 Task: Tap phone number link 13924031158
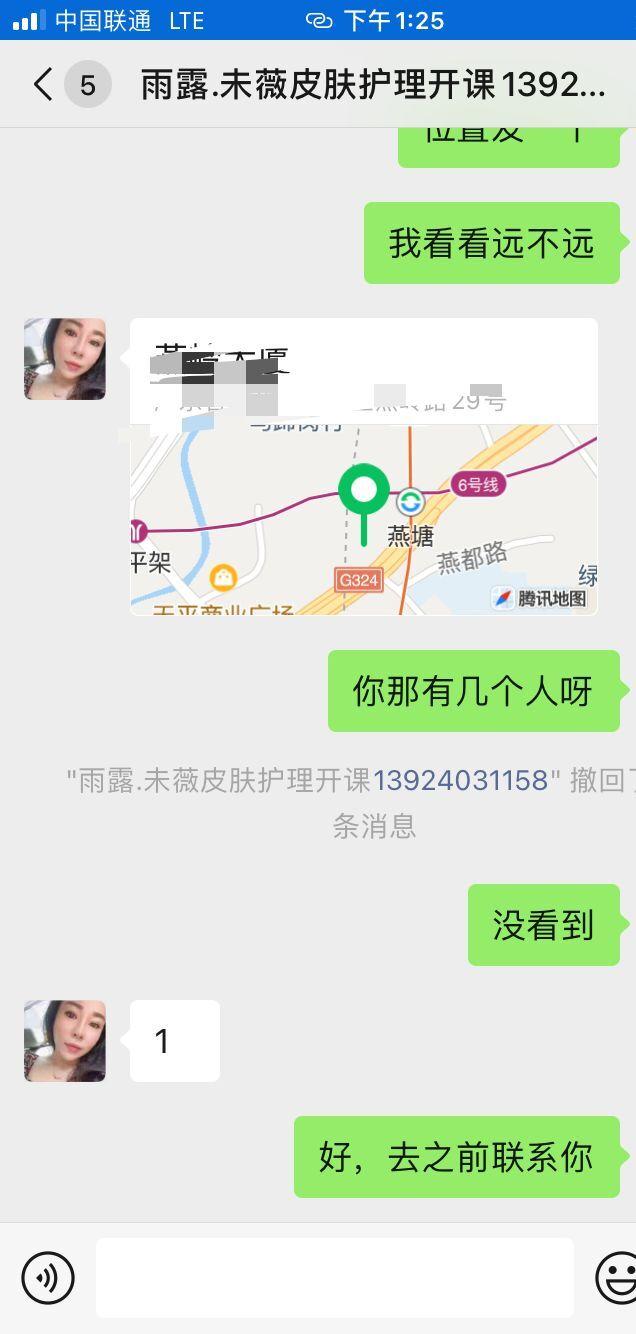point(460,780)
